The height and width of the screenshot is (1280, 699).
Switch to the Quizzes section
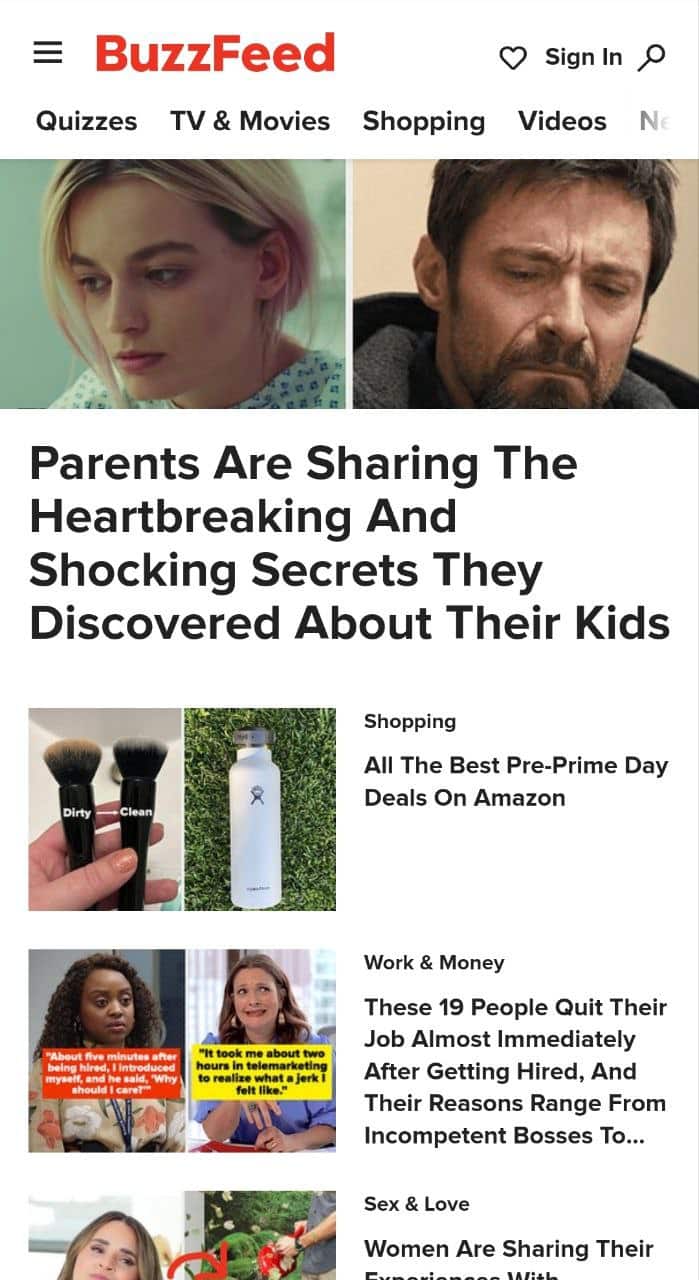click(87, 121)
